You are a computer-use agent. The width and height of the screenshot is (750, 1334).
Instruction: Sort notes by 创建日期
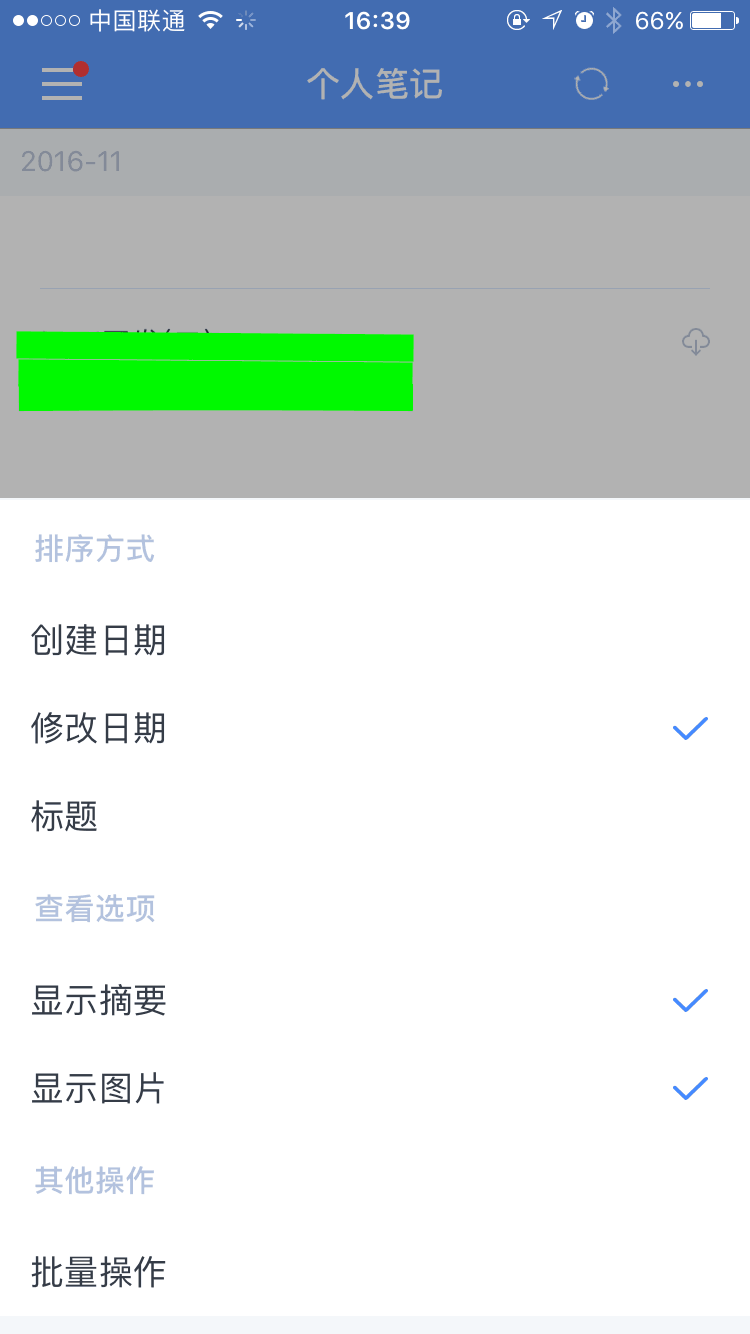click(375, 640)
